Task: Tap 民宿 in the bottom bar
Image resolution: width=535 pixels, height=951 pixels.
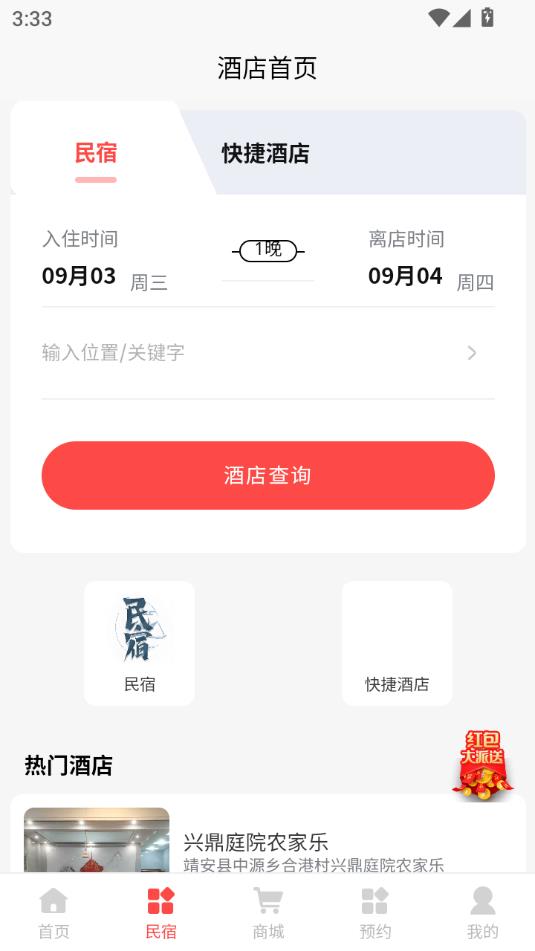Action: (161, 913)
